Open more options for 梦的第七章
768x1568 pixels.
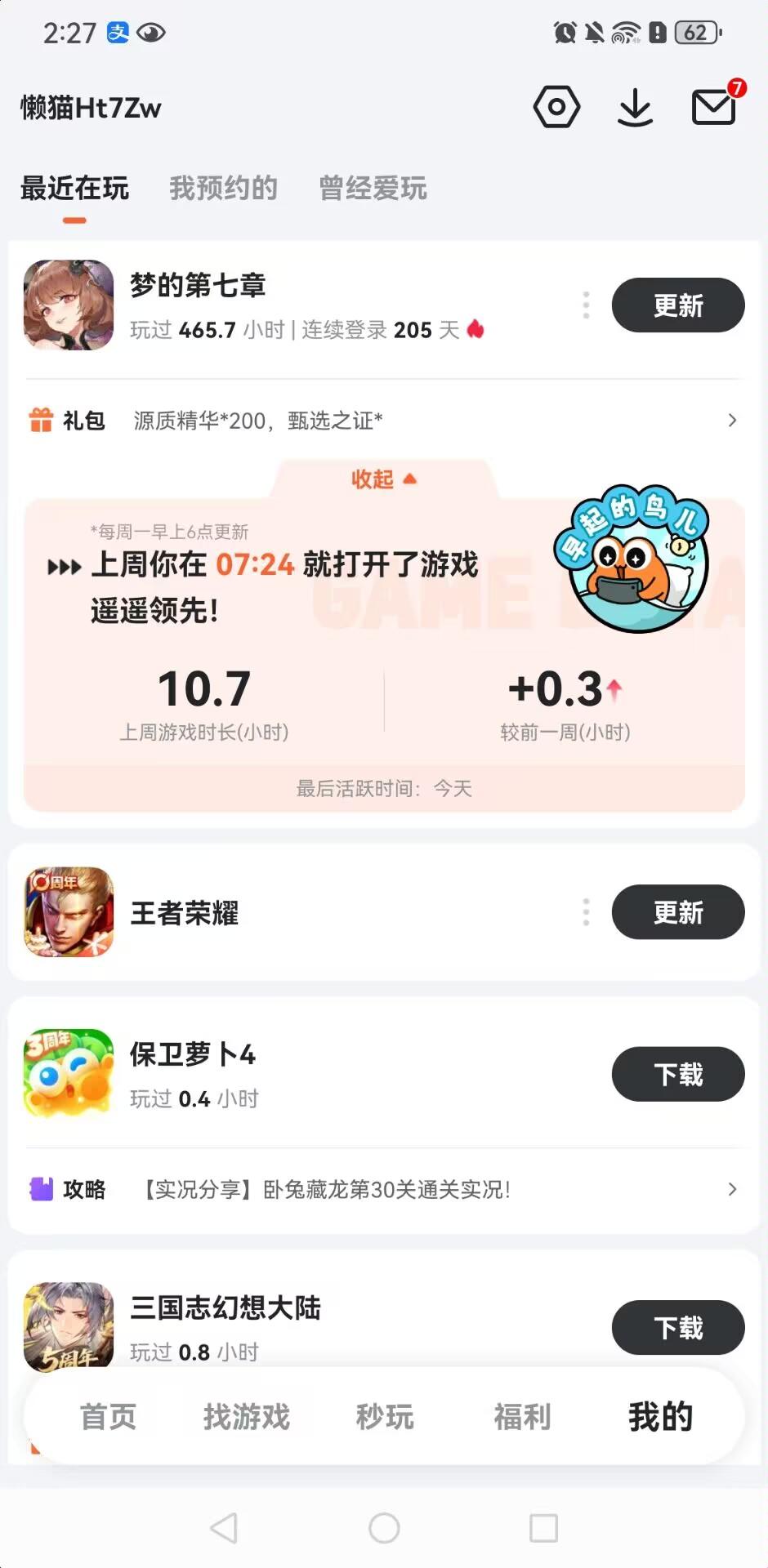click(x=586, y=305)
